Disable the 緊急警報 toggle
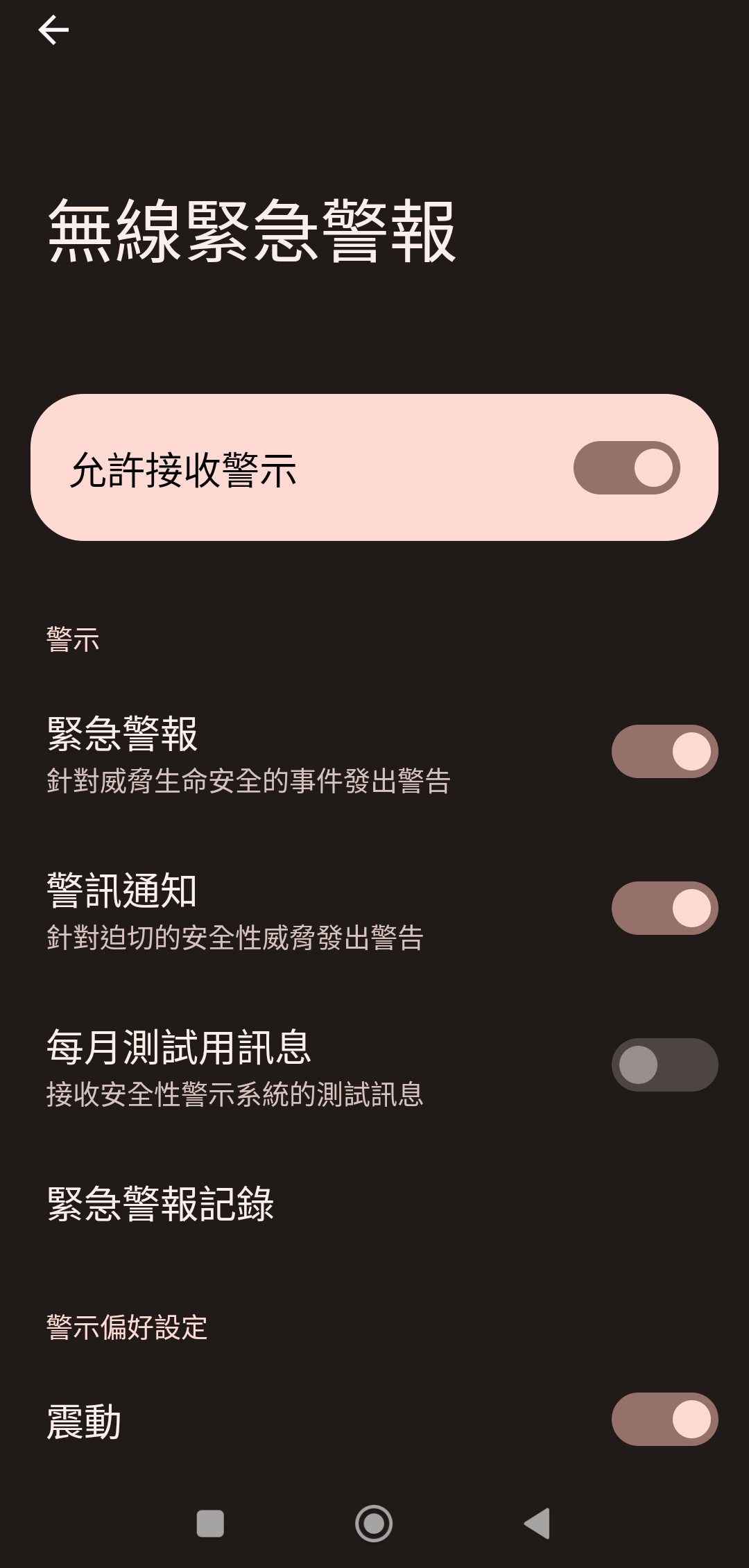This screenshot has height=1568, width=749. click(x=664, y=752)
